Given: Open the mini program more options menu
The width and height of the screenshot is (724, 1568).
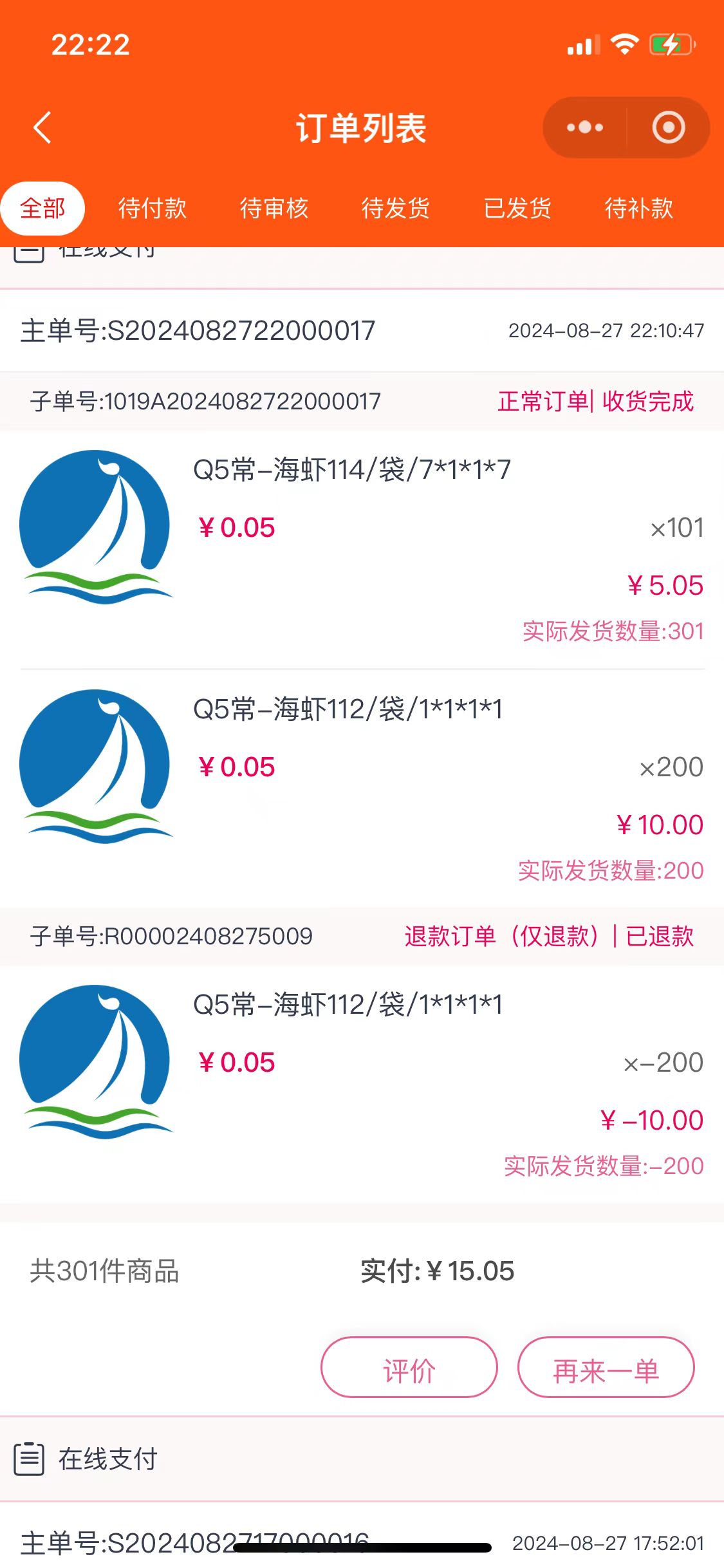Looking at the screenshot, I should pyautogui.click(x=584, y=127).
